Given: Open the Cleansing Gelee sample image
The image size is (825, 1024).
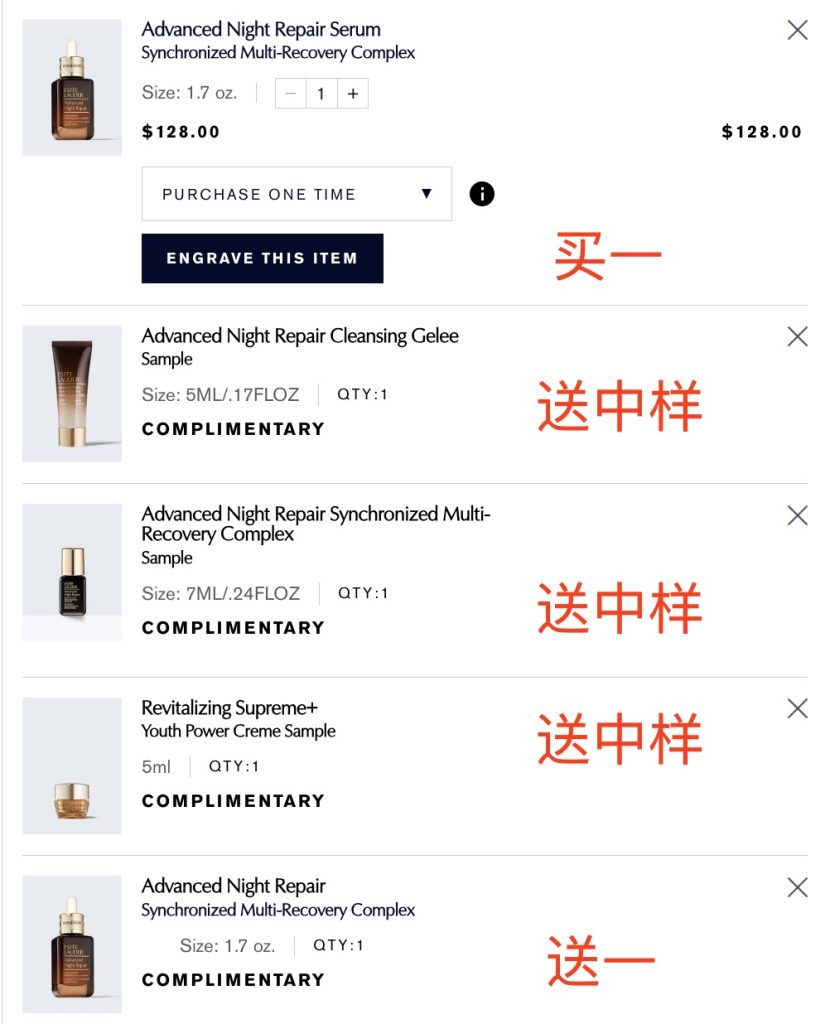Looking at the screenshot, I should coord(72,394).
